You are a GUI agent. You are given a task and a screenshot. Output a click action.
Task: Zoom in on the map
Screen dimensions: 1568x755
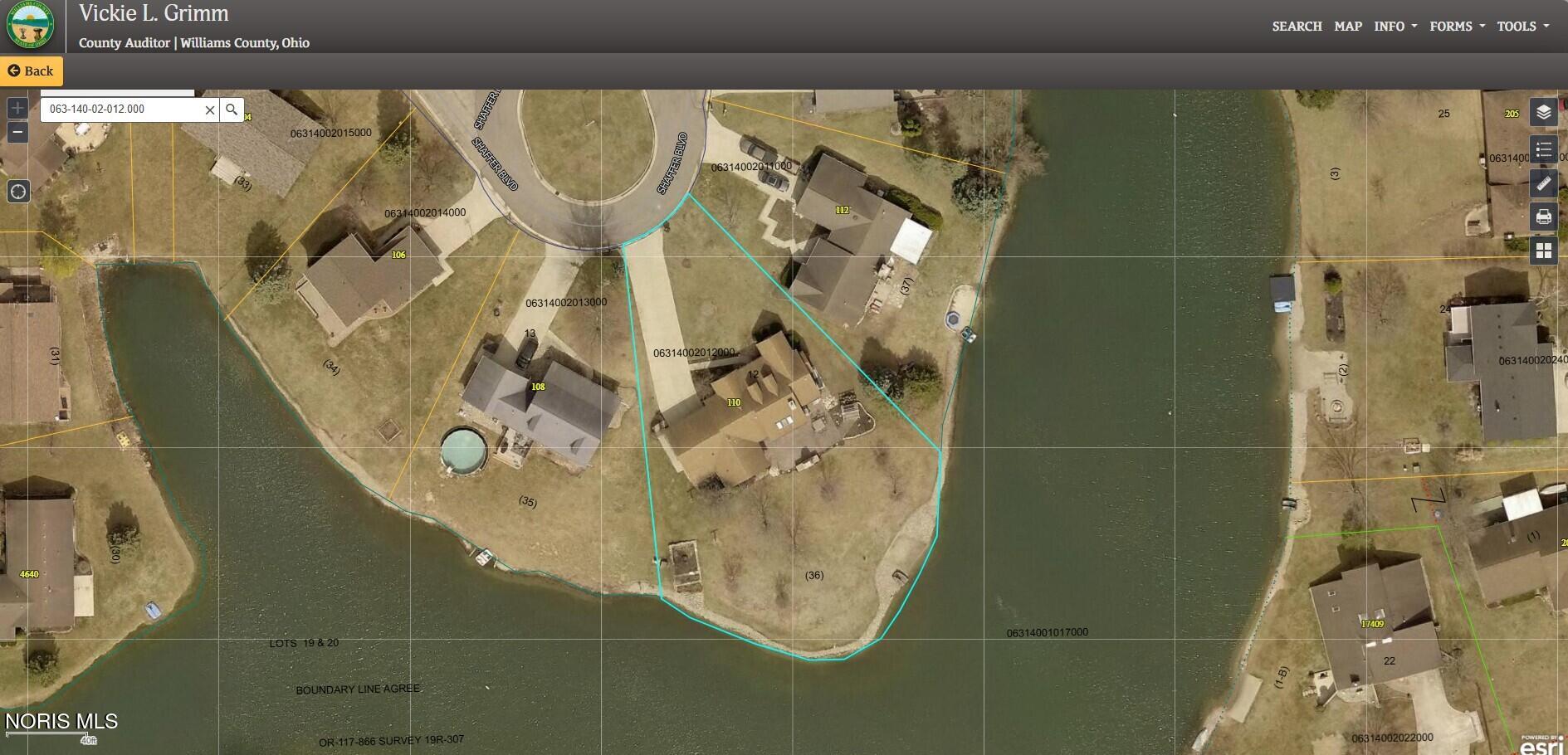pyautogui.click(x=17, y=109)
